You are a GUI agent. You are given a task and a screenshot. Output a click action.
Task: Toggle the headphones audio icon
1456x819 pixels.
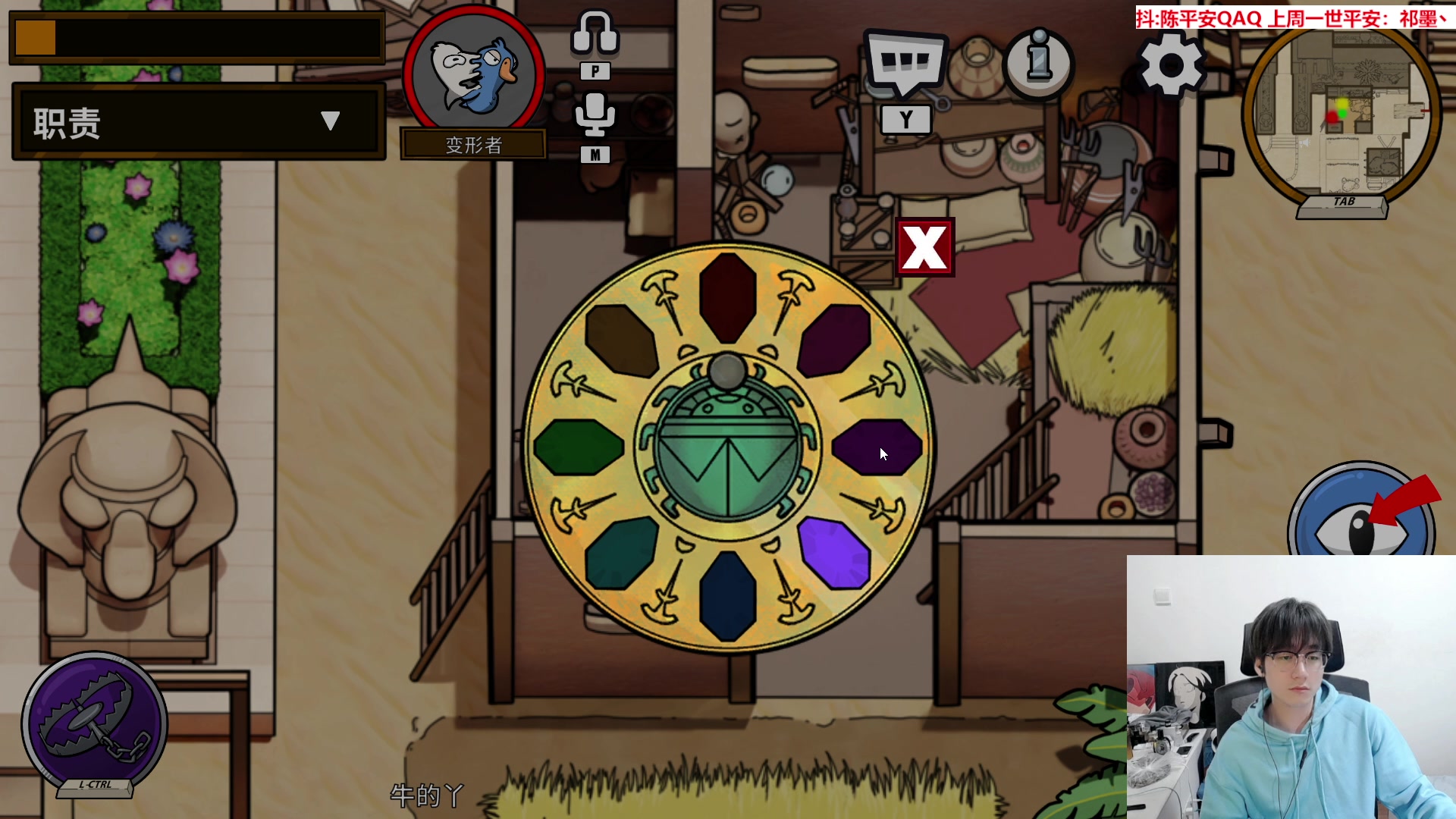595,34
